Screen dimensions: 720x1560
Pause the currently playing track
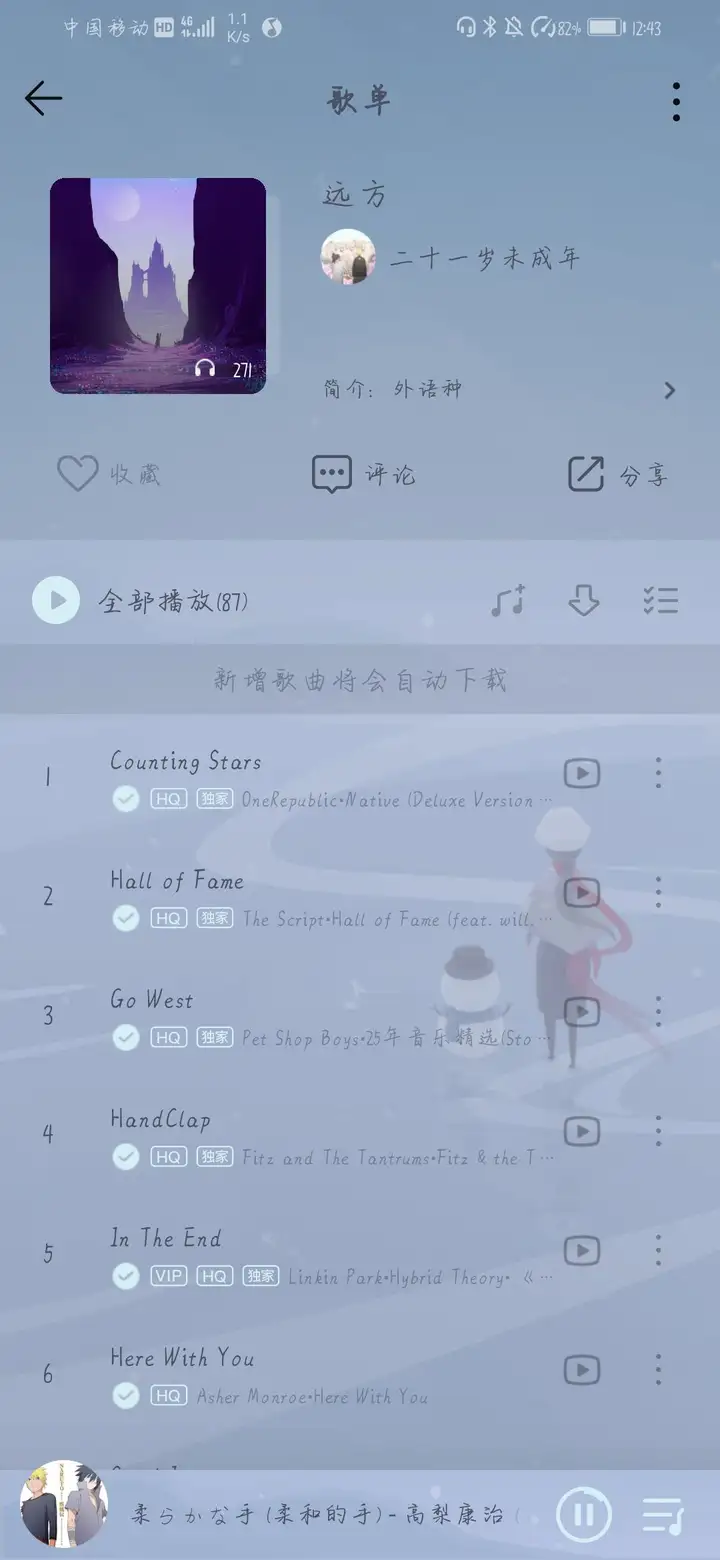coord(583,1514)
